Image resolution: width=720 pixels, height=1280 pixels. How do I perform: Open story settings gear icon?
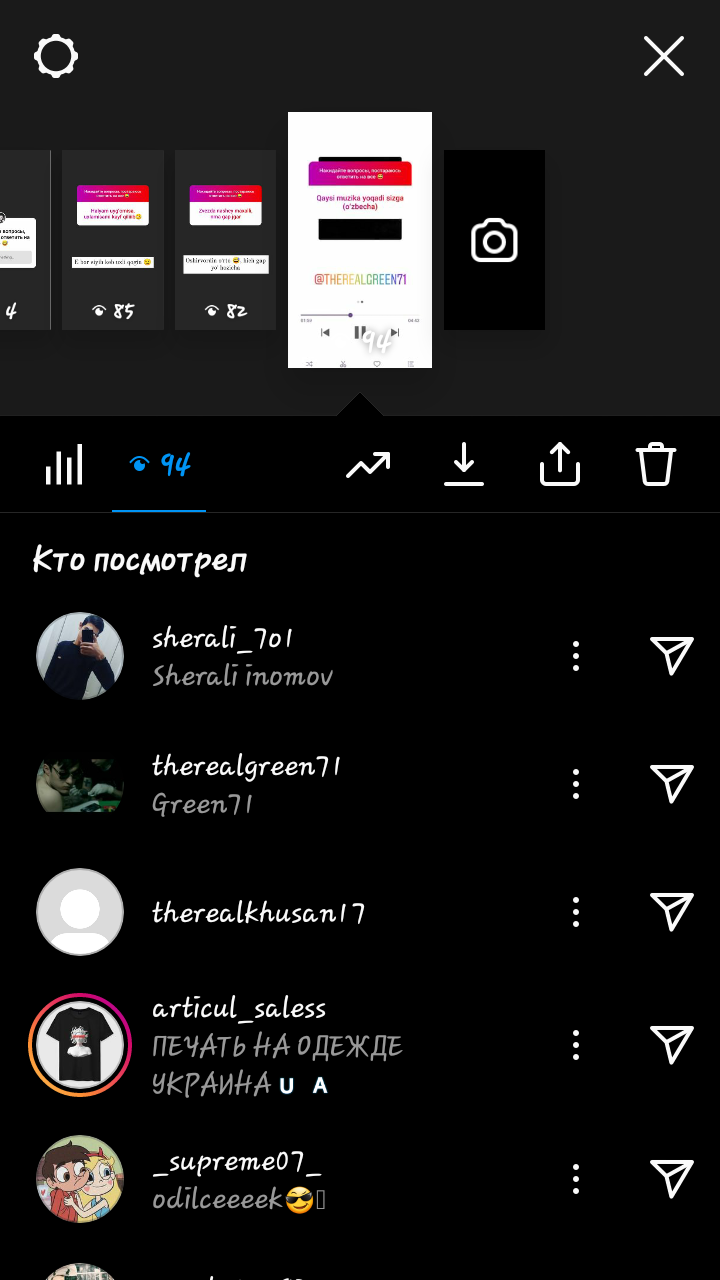tap(56, 56)
